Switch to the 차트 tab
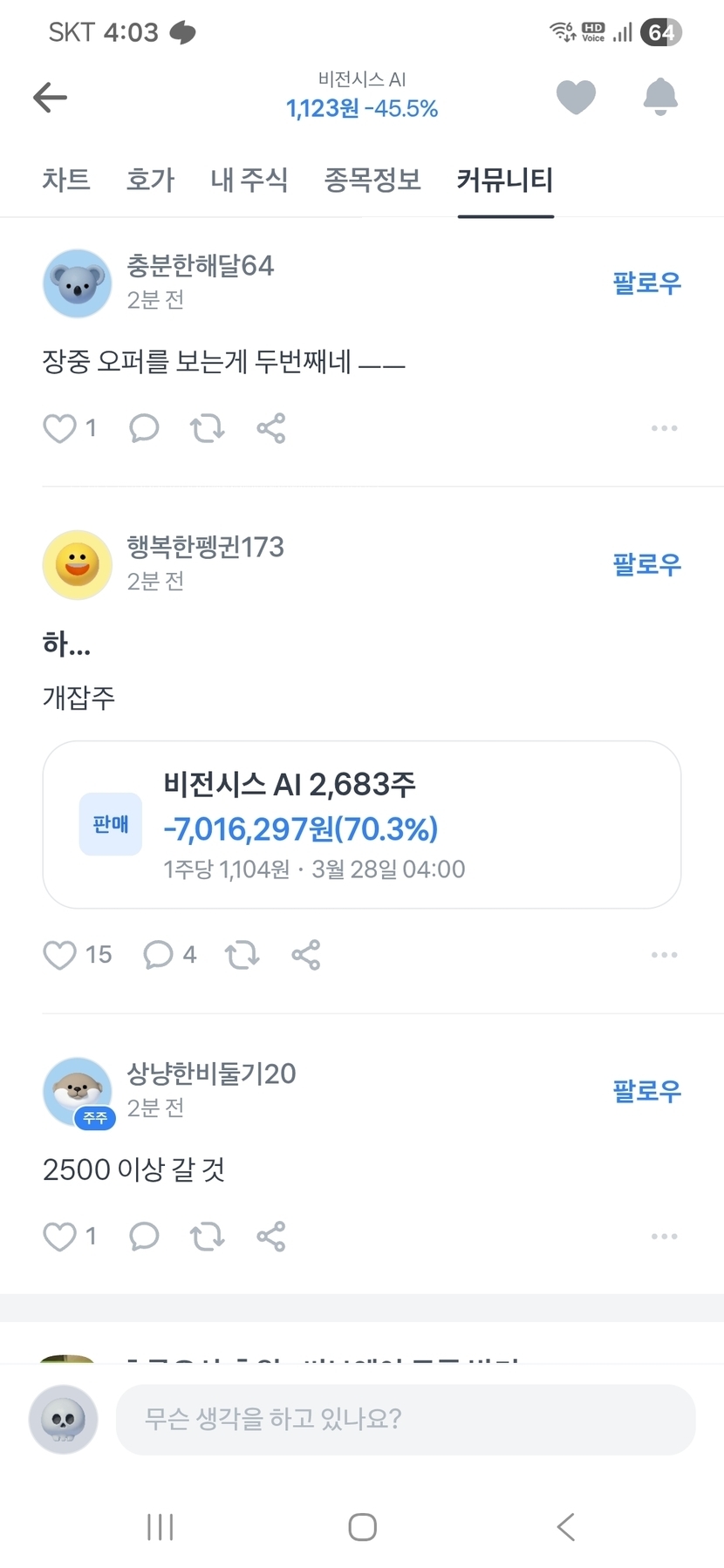 [x=66, y=180]
